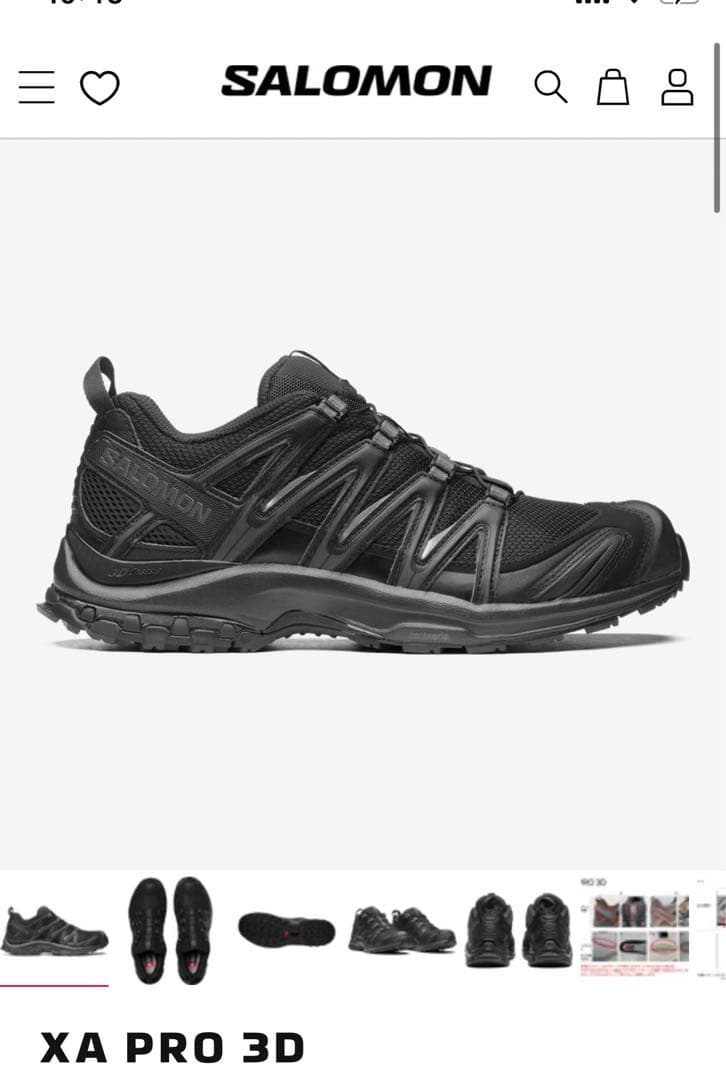This screenshot has width=726, height=1080.
Task: Tap the Salomon logo to go home
Action: pos(356,81)
